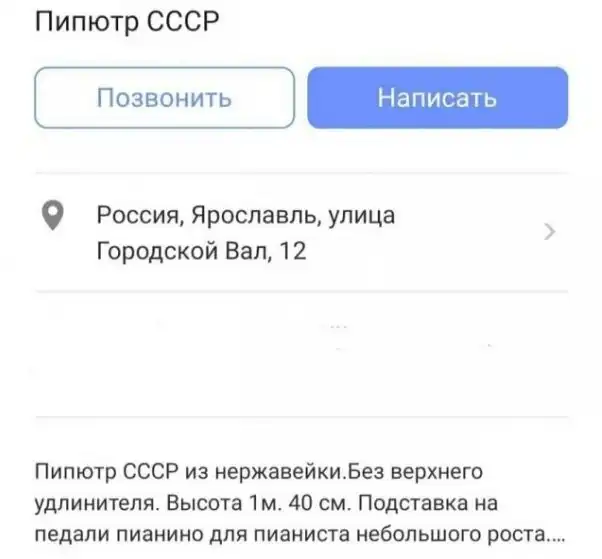This screenshot has width=602, height=559.
Task: Tap Написать to message the seller
Action: pyautogui.click(x=437, y=98)
